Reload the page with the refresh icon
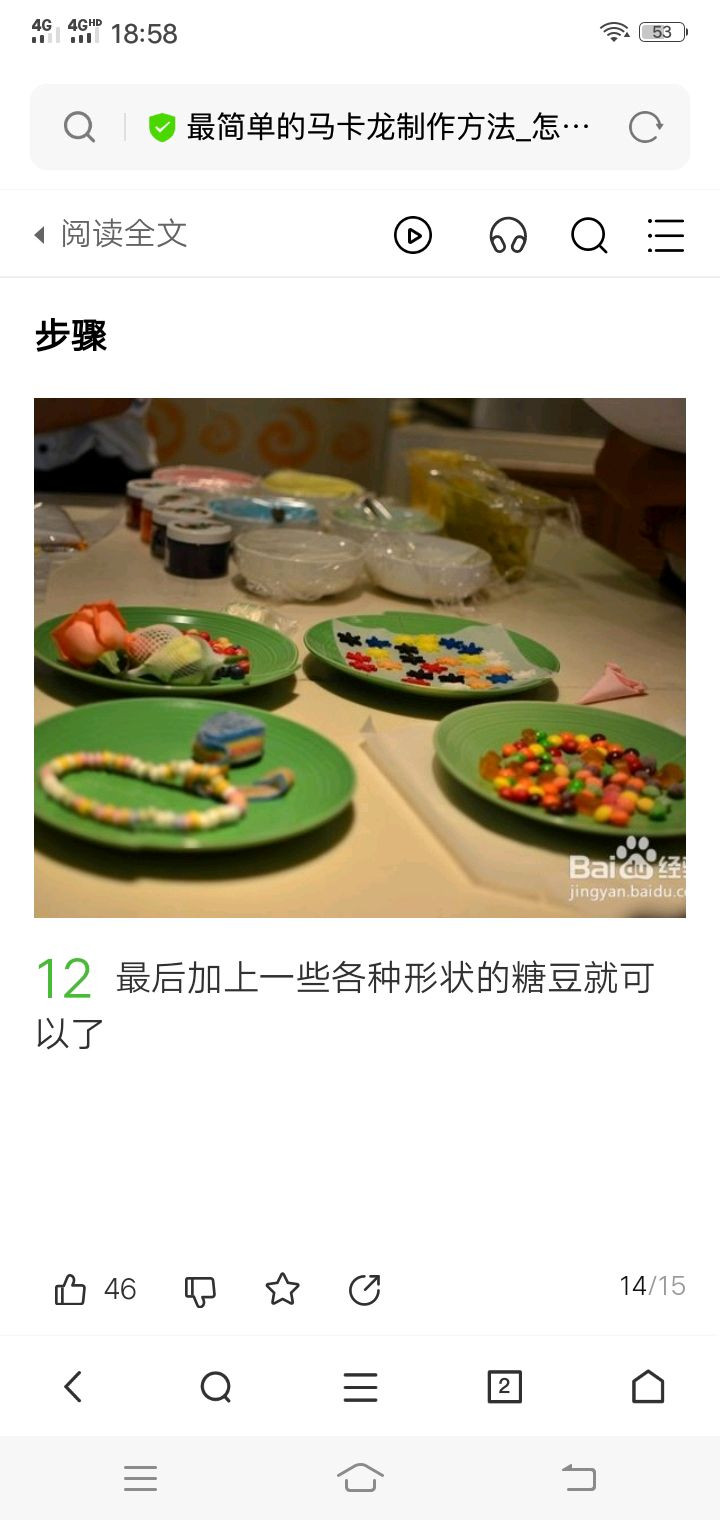 [645, 127]
